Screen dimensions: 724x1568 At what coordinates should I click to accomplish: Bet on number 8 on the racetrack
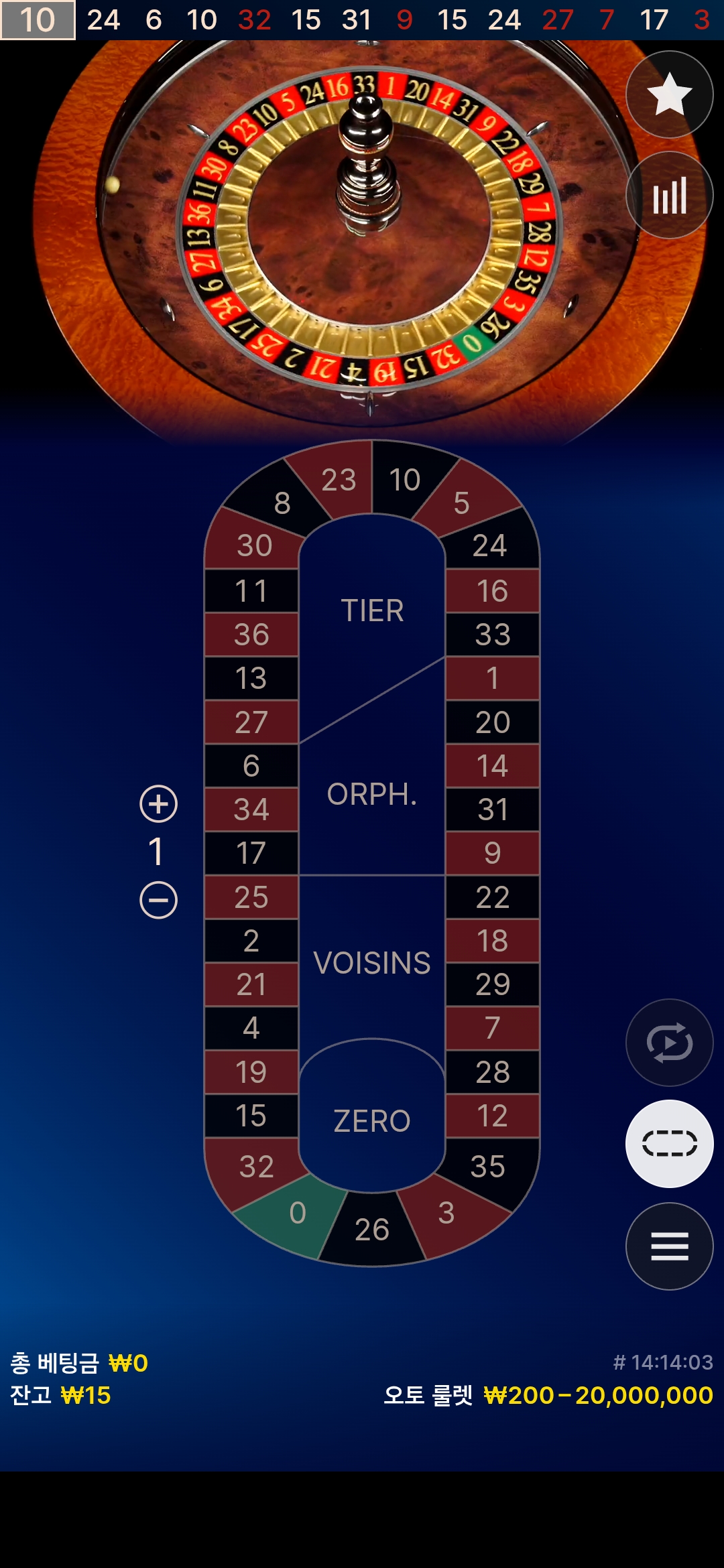pyautogui.click(x=282, y=503)
